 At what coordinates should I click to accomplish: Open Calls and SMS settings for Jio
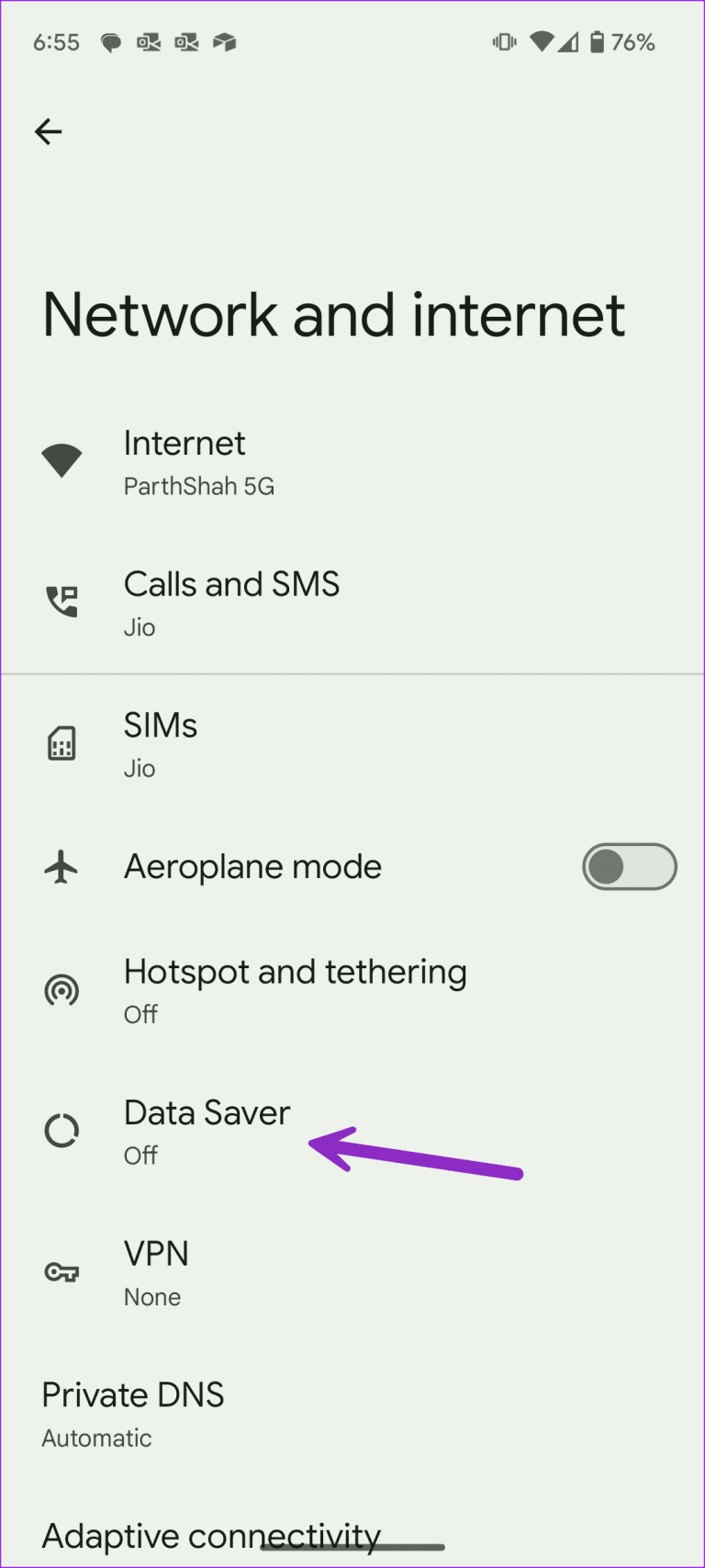click(x=275, y=601)
